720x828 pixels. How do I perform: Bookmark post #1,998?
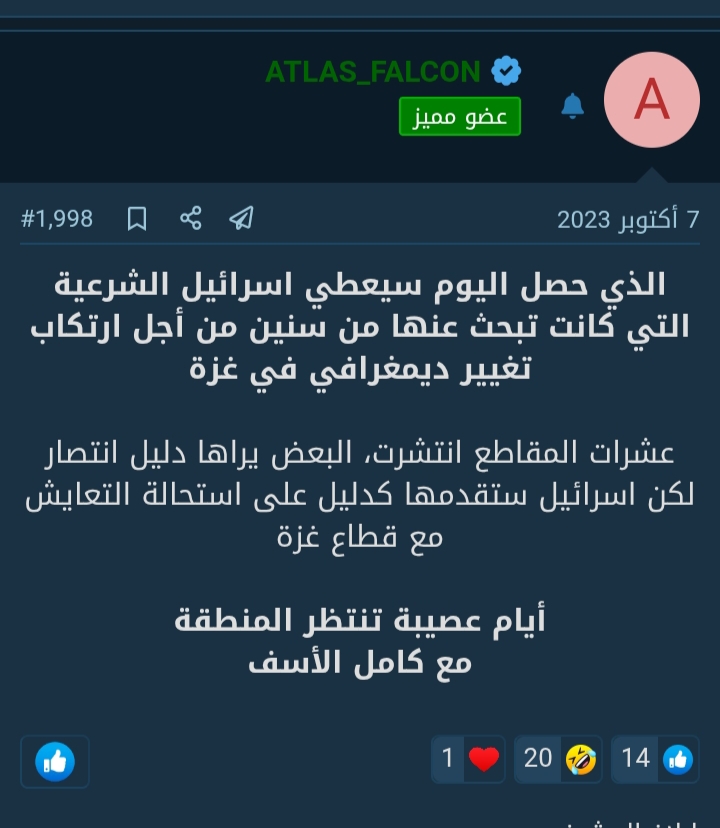(137, 219)
